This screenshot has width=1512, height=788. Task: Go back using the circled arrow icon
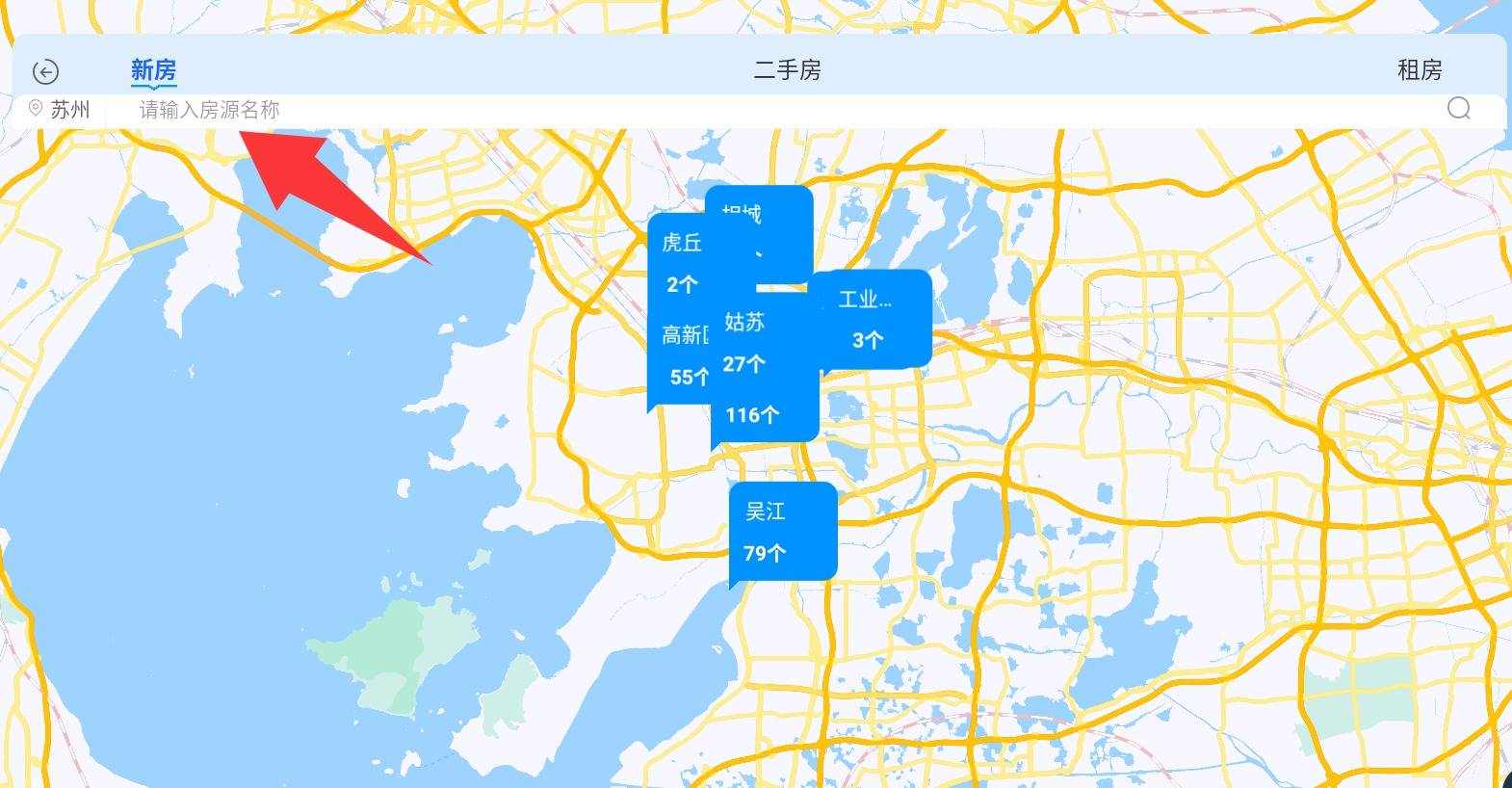point(45,71)
